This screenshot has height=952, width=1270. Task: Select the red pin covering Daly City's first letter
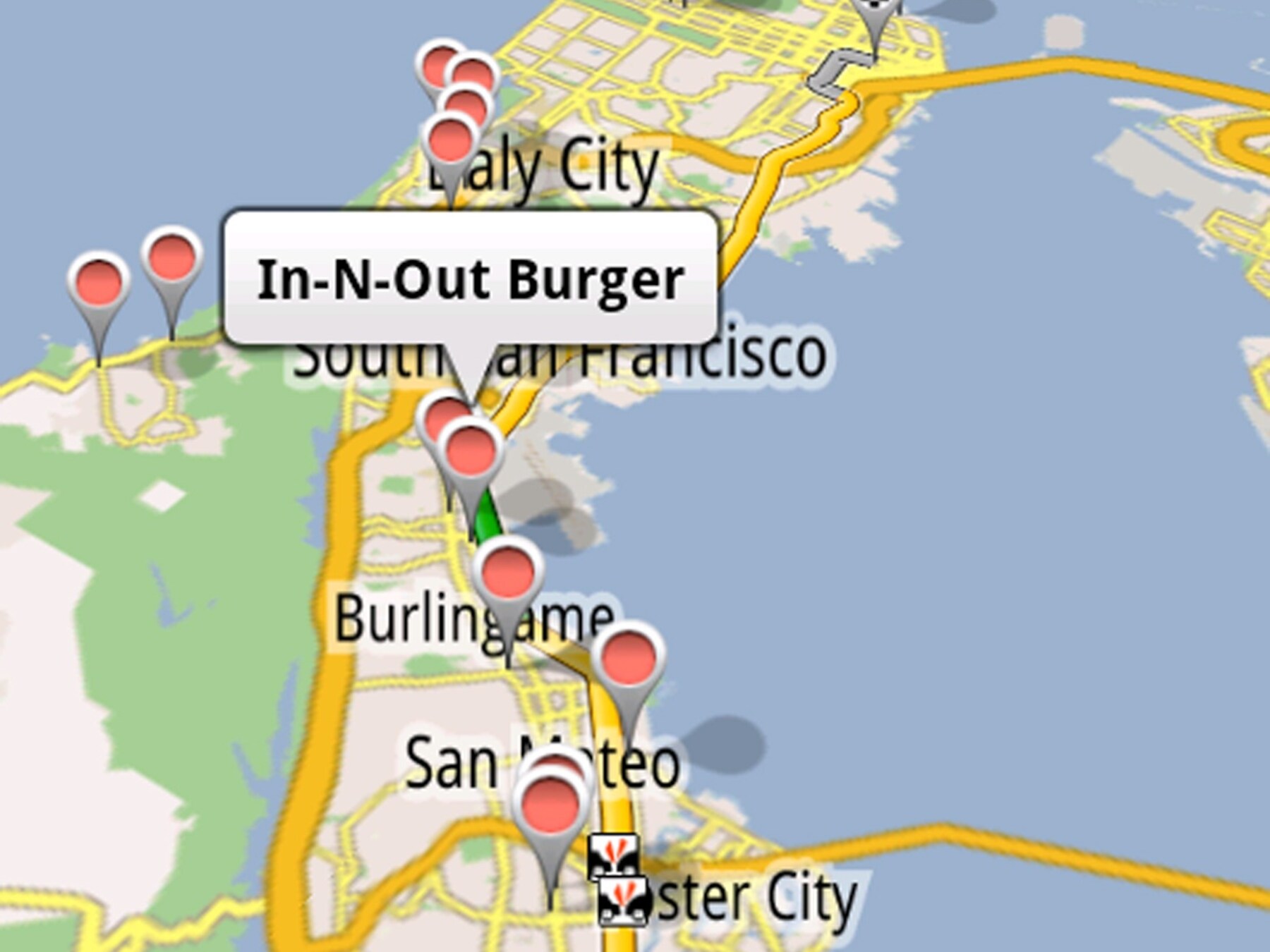coord(449,141)
